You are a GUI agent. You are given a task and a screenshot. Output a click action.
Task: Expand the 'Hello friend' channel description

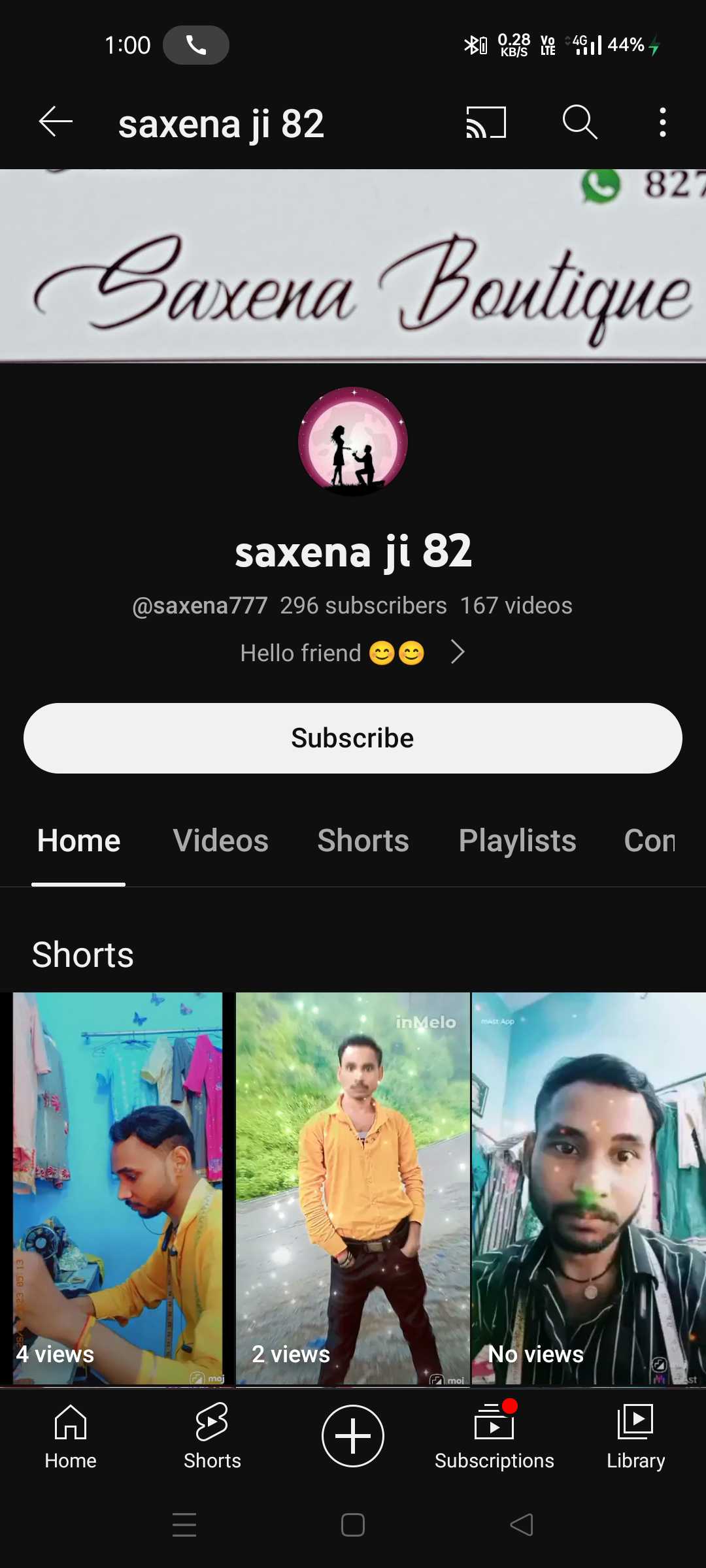[353, 653]
